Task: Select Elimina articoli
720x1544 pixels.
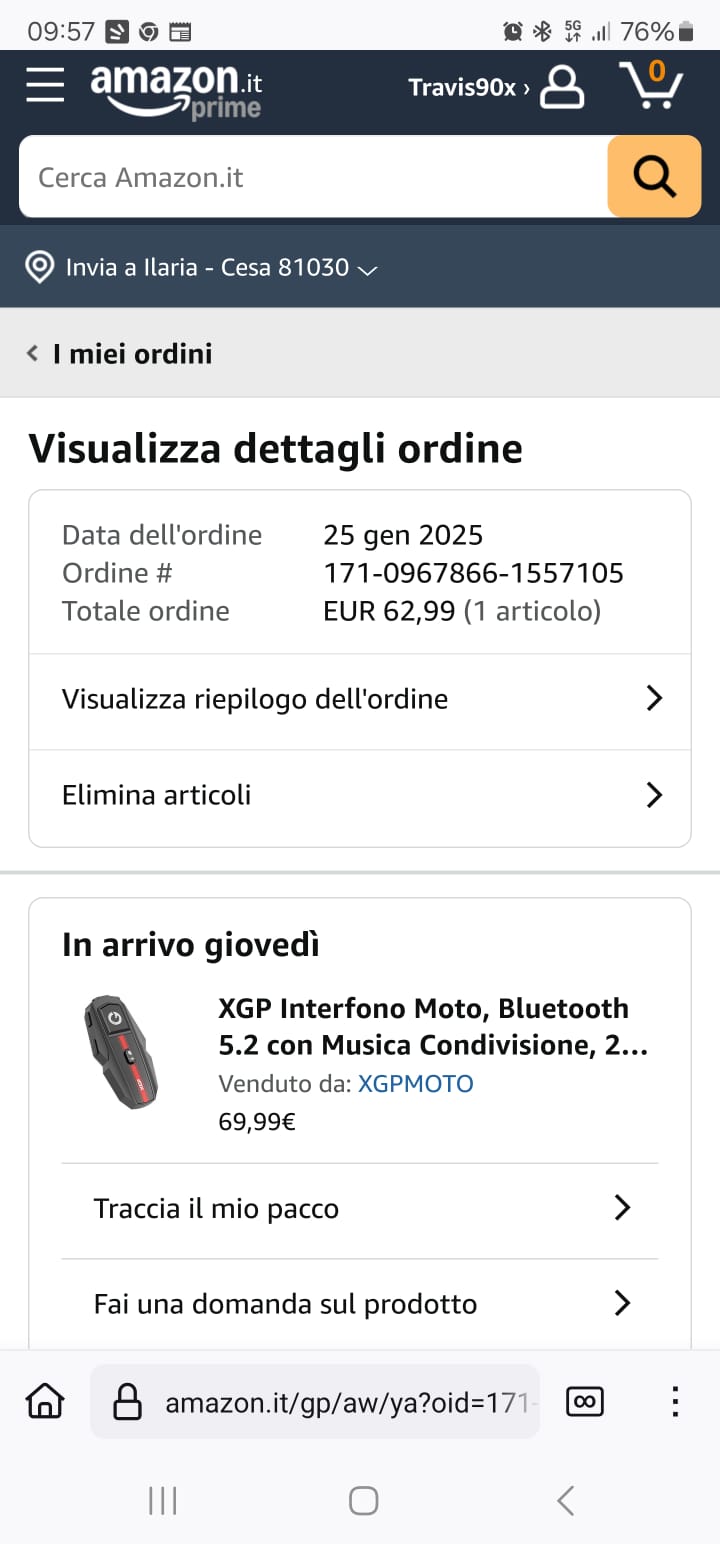Action: [360, 796]
